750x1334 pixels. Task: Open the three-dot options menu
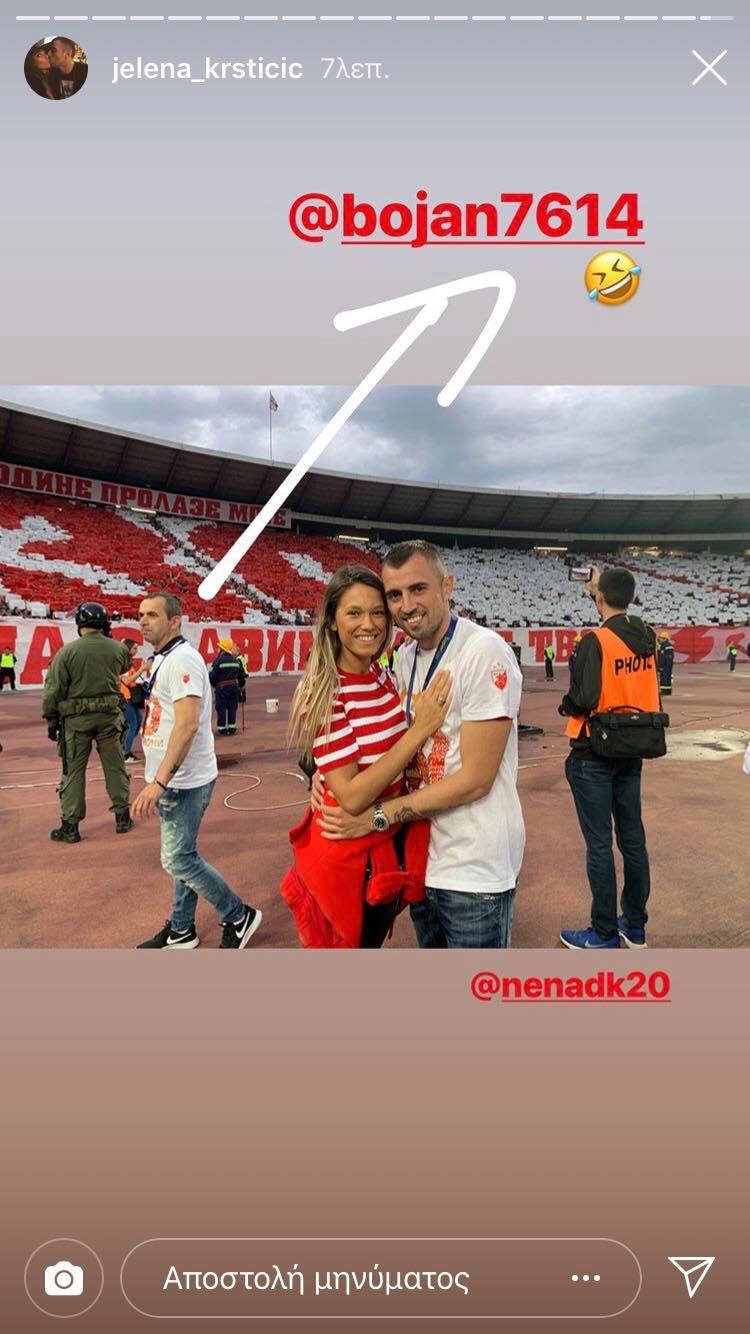tap(586, 1278)
